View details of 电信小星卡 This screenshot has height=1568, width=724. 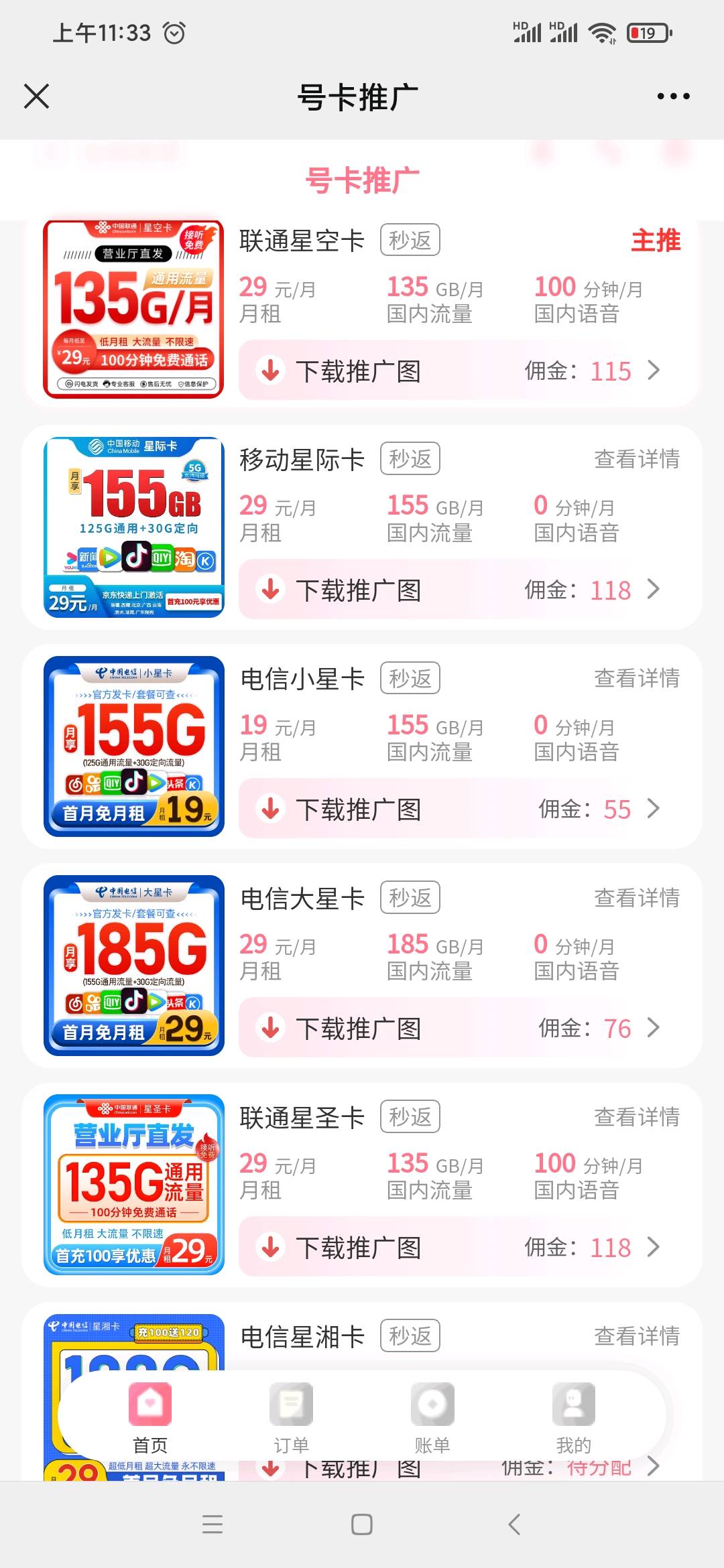636,679
